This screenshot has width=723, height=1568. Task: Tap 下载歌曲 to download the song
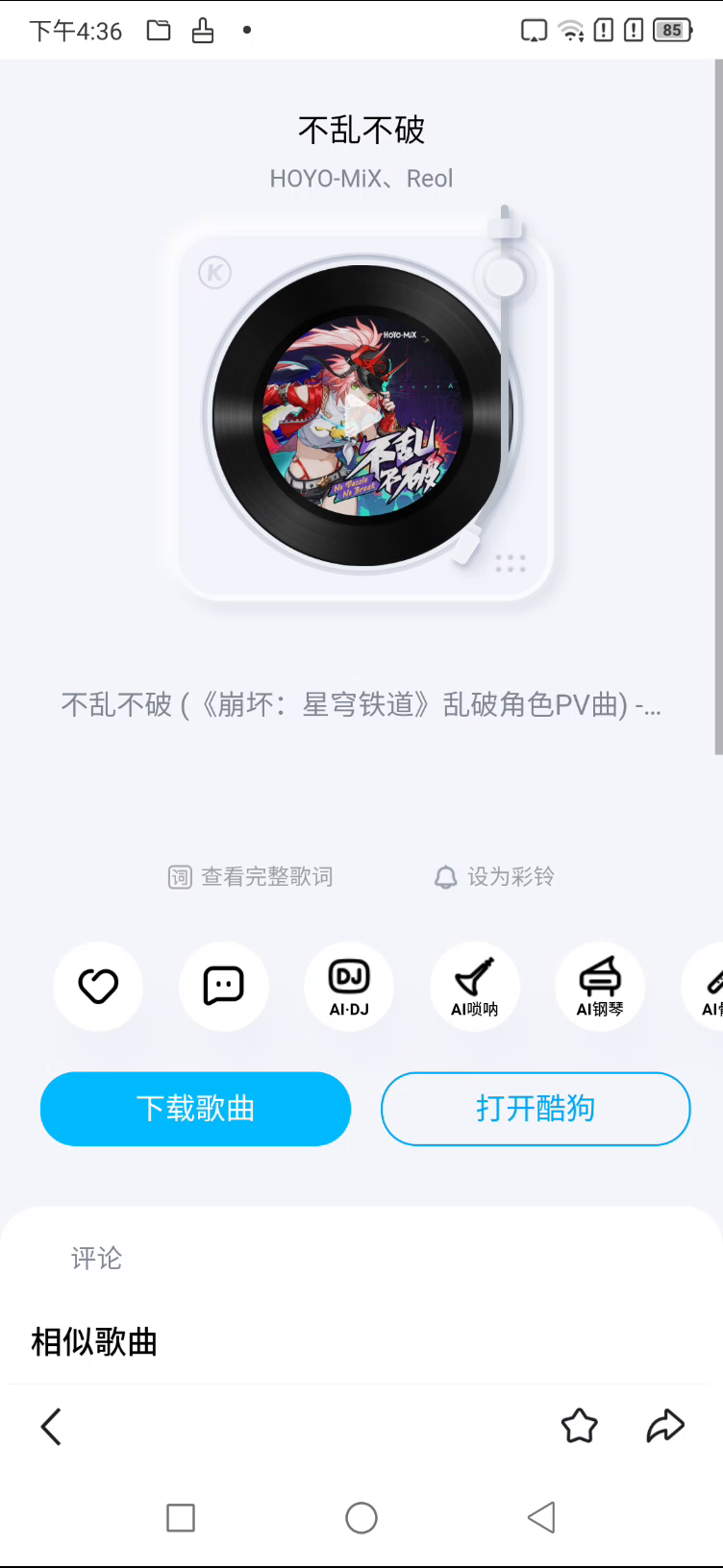click(195, 1109)
